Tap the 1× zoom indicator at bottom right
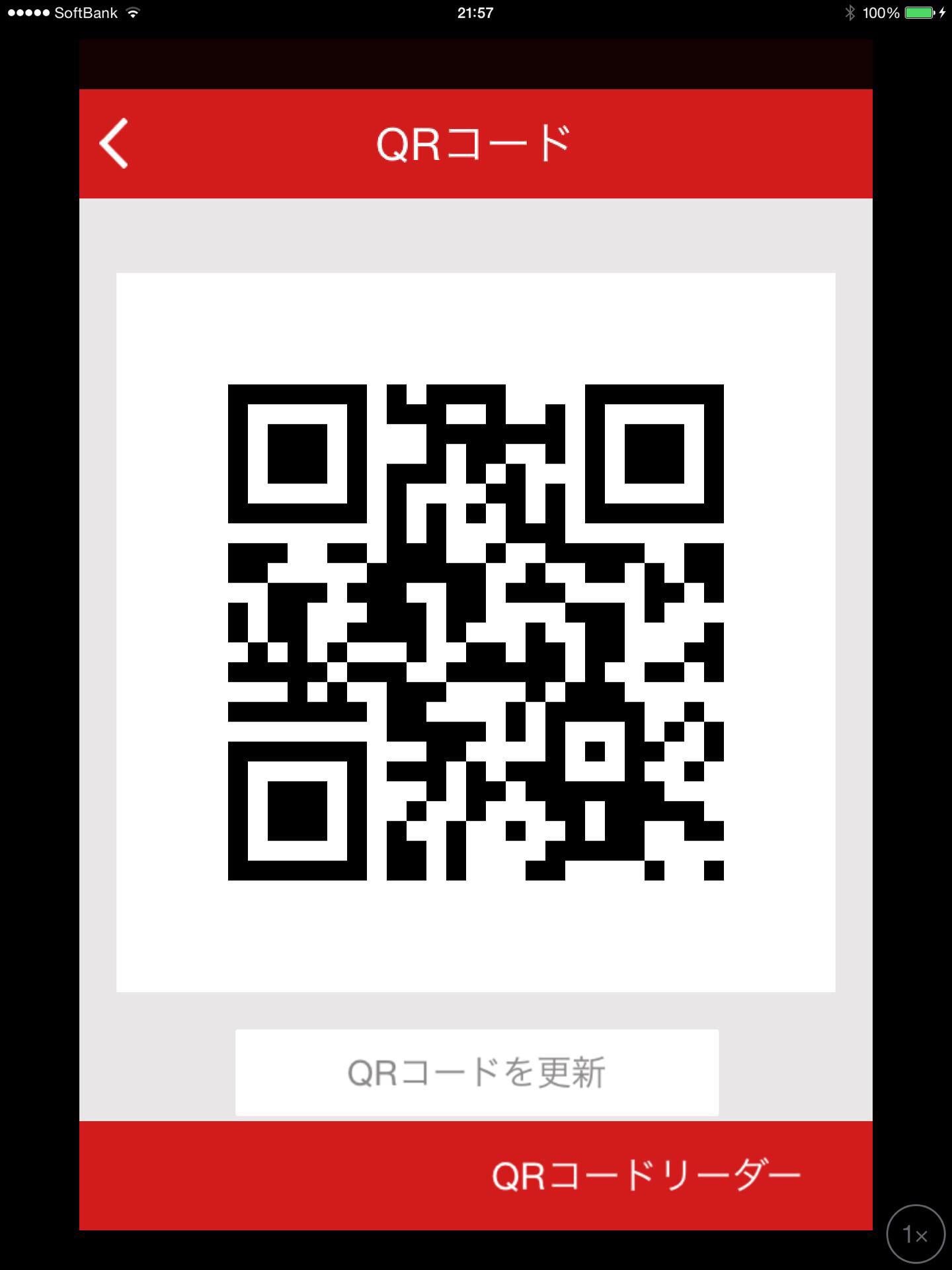Screen dimensions: 952x1270 [916, 1234]
